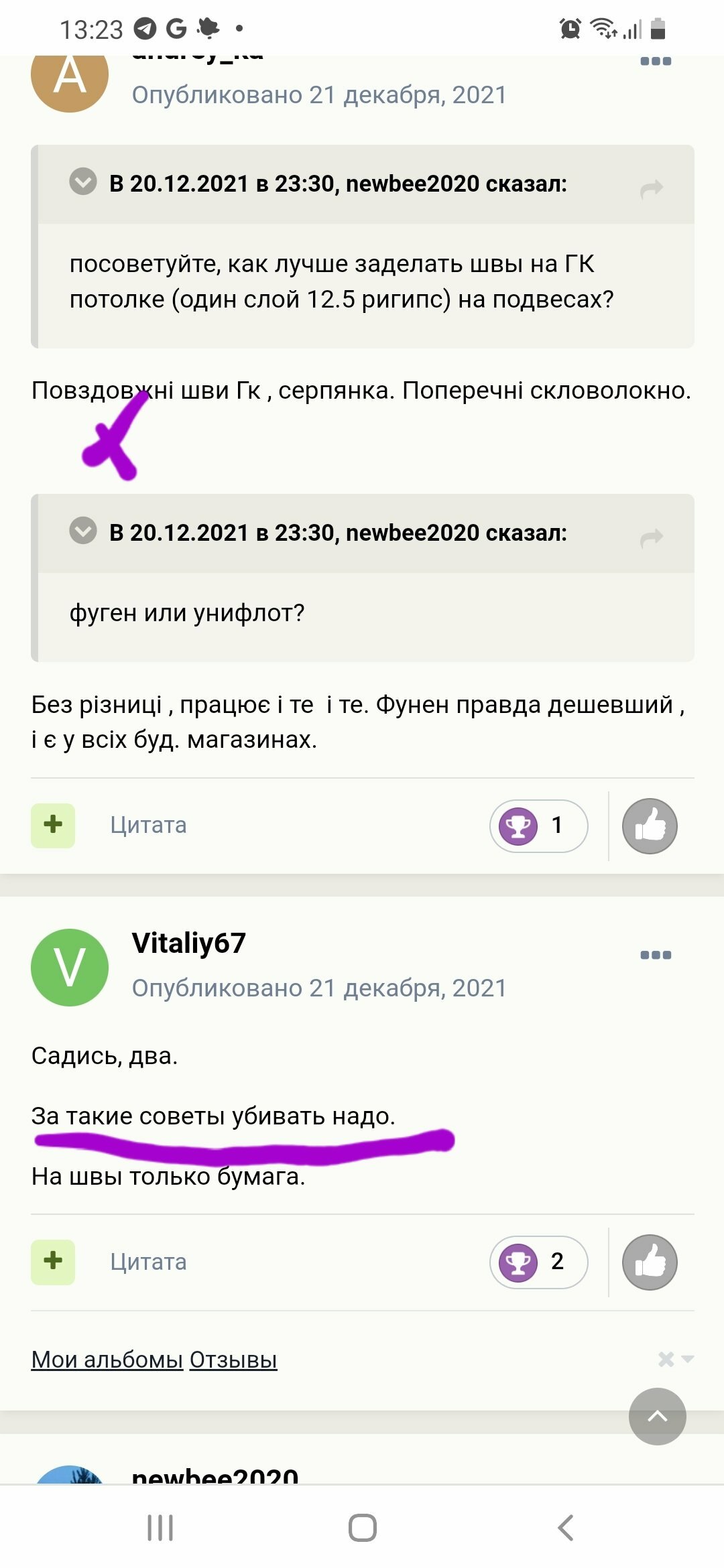
Task: Jump to original post from "фуген или унифлот" quote
Action: pos(652,538)
